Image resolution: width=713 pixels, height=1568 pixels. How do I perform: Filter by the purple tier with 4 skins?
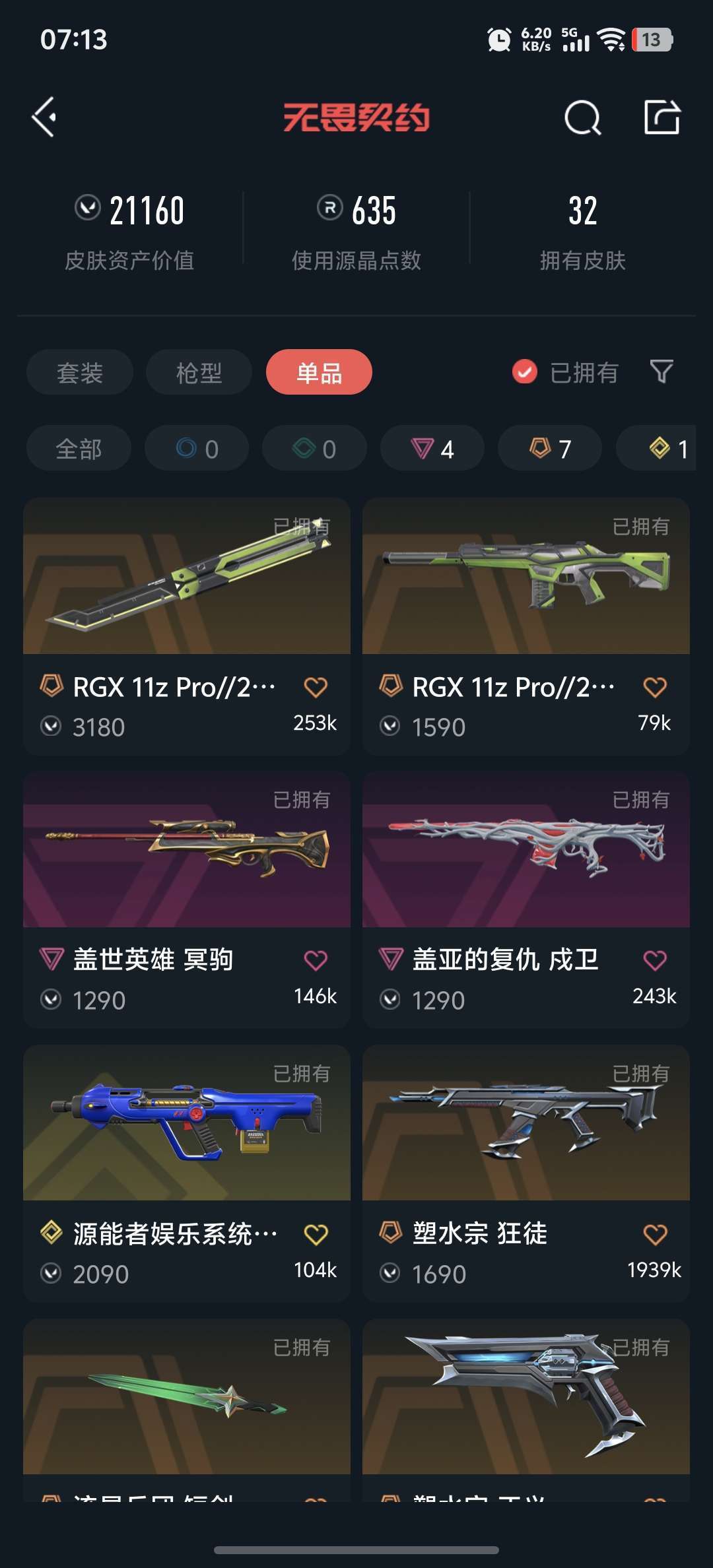click(x=432, y=449)
